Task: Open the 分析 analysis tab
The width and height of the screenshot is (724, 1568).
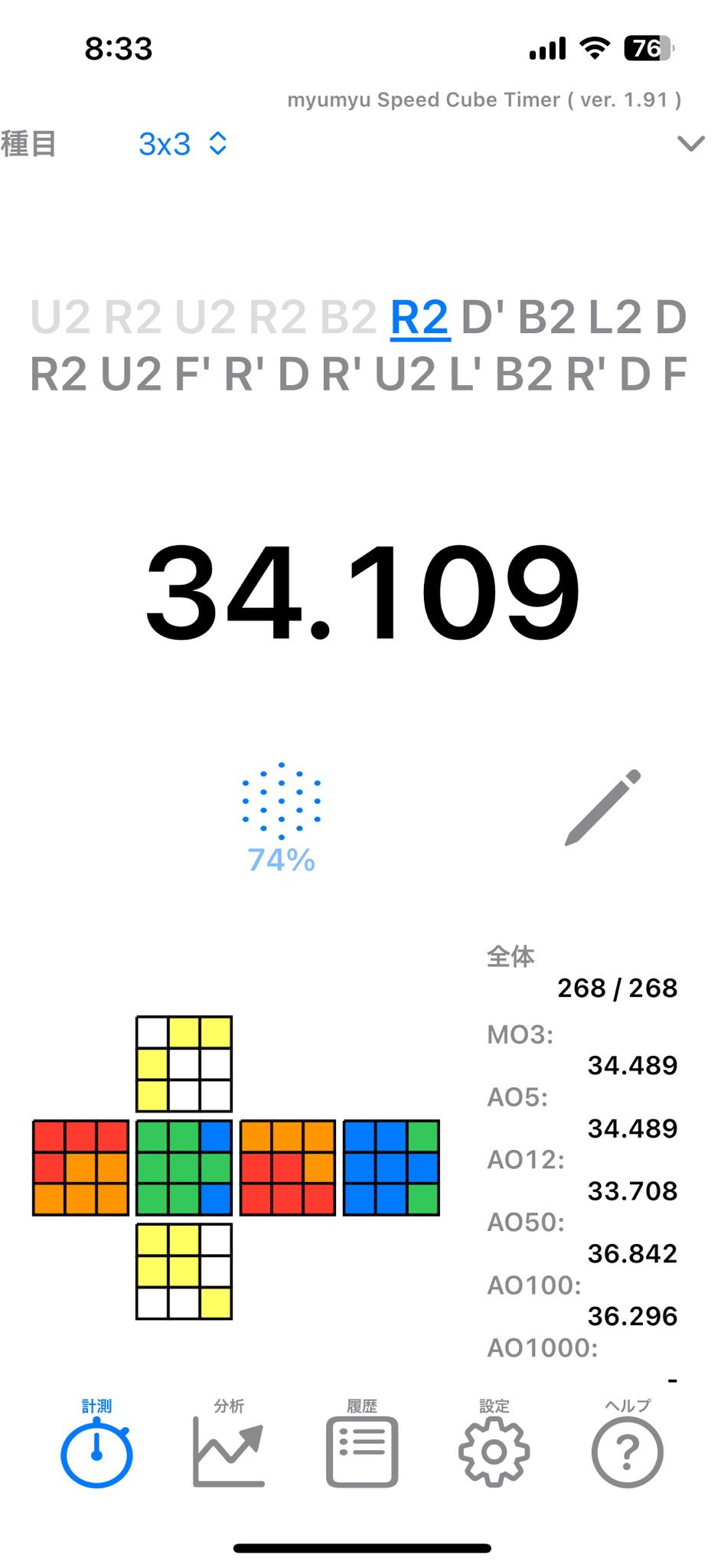Action: 229,1444
